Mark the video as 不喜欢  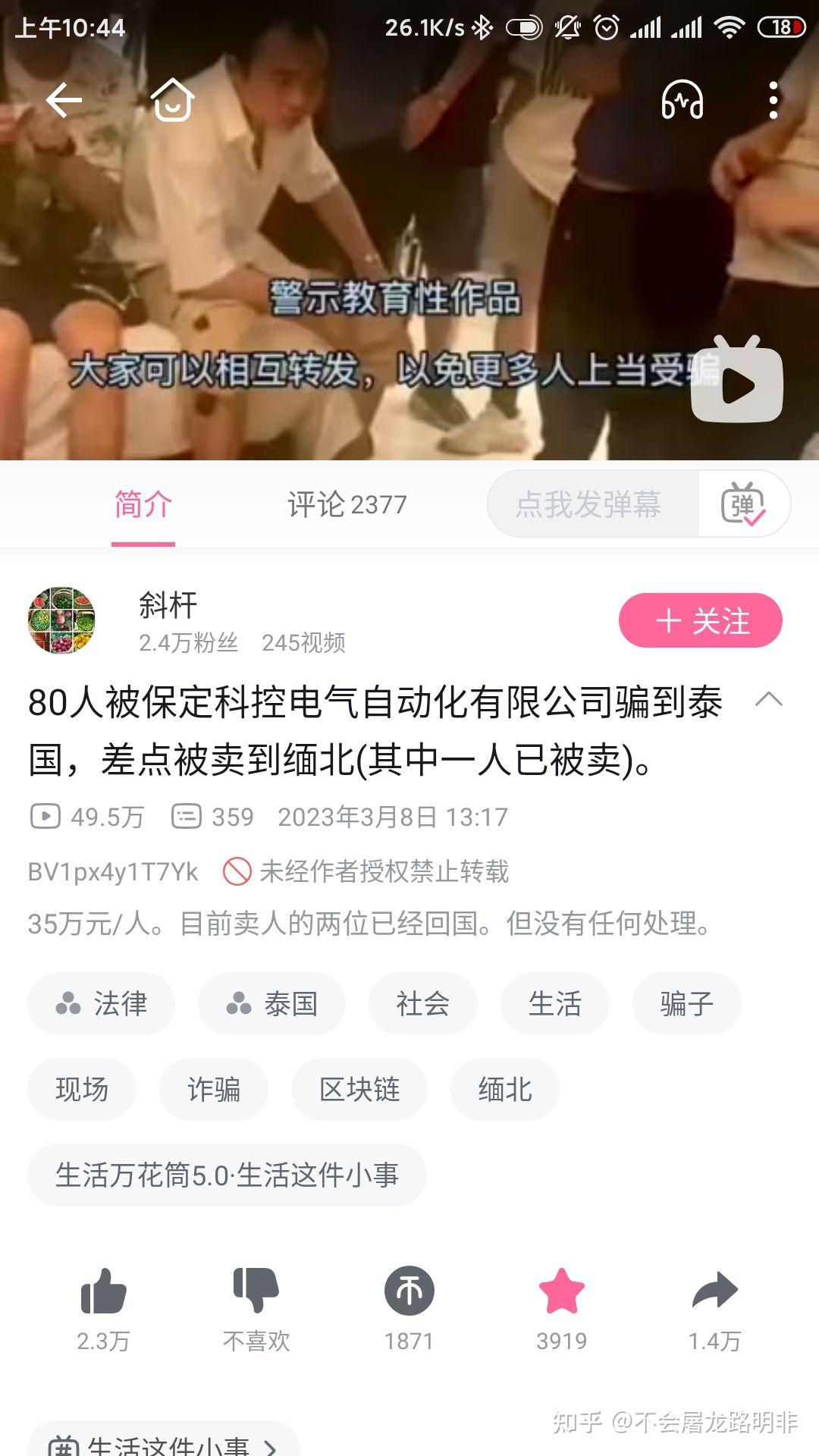[256, 1291]
